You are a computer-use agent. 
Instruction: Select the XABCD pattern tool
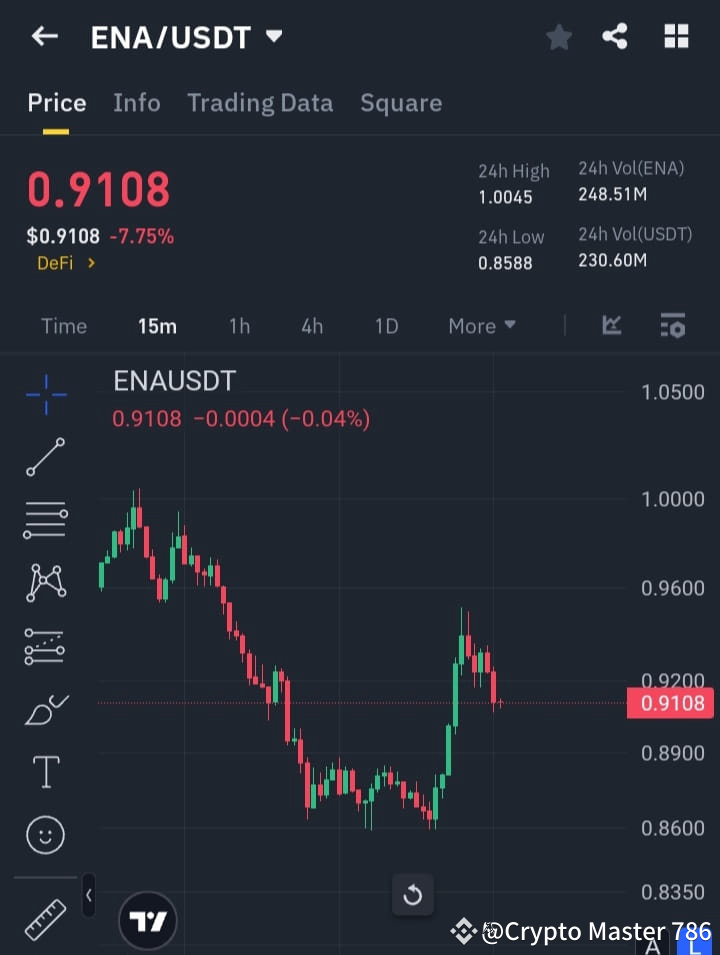pos(45,583)
